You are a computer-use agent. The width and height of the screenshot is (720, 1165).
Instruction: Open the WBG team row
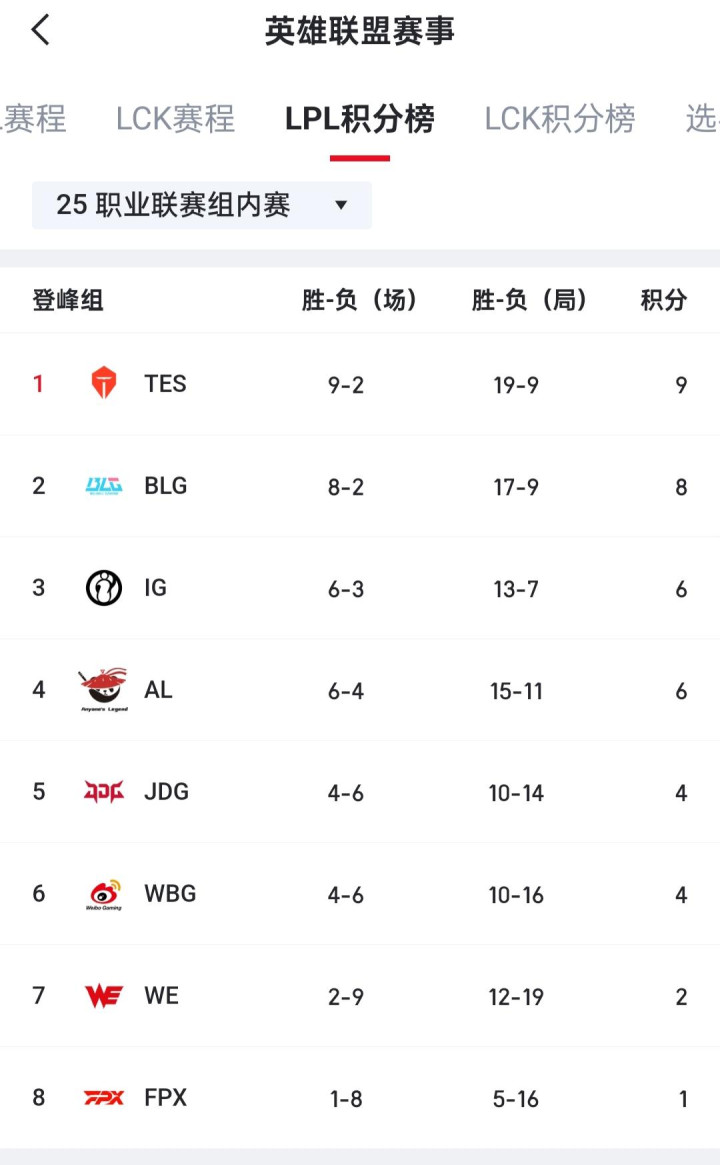(x=360, y=894)
